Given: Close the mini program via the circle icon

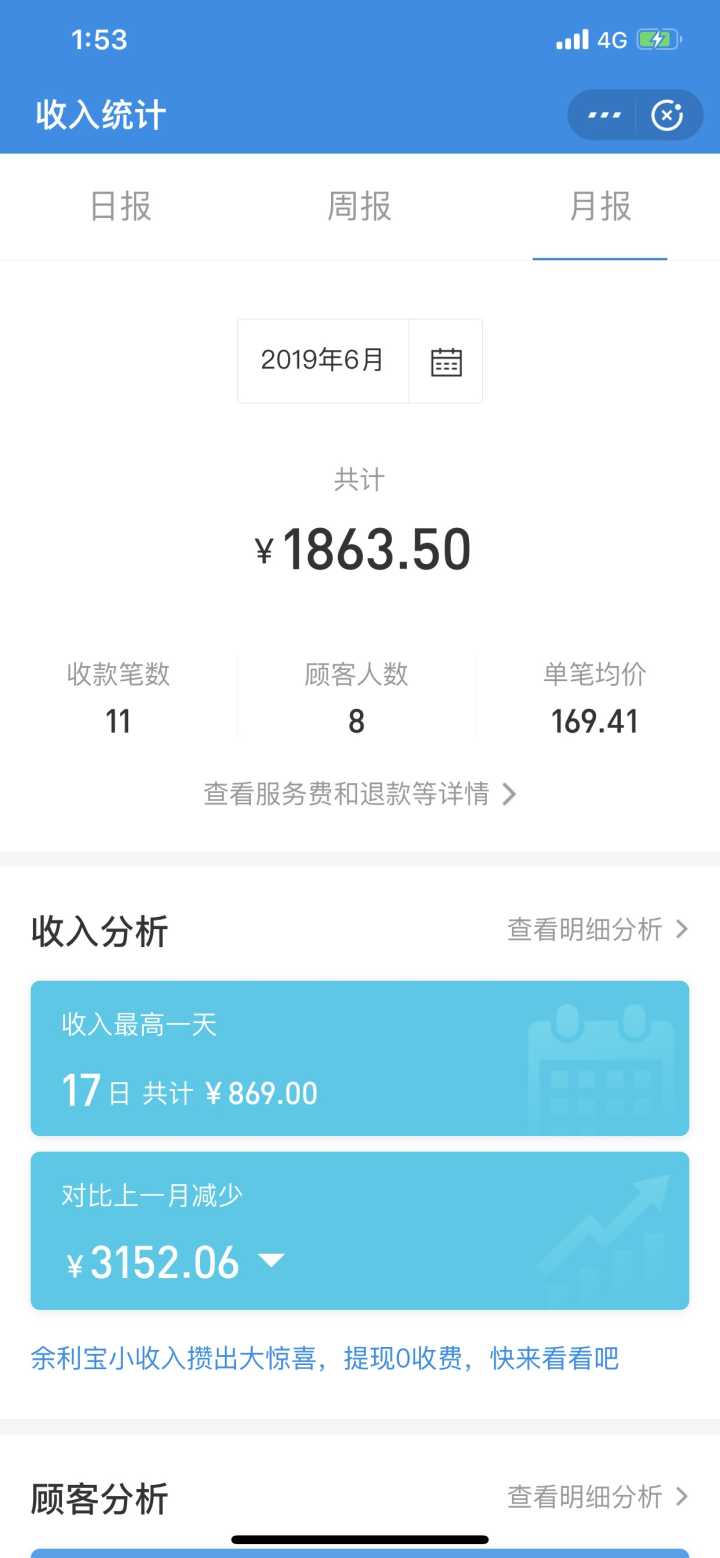Looking at the screenshot, I should click(667, 115).
